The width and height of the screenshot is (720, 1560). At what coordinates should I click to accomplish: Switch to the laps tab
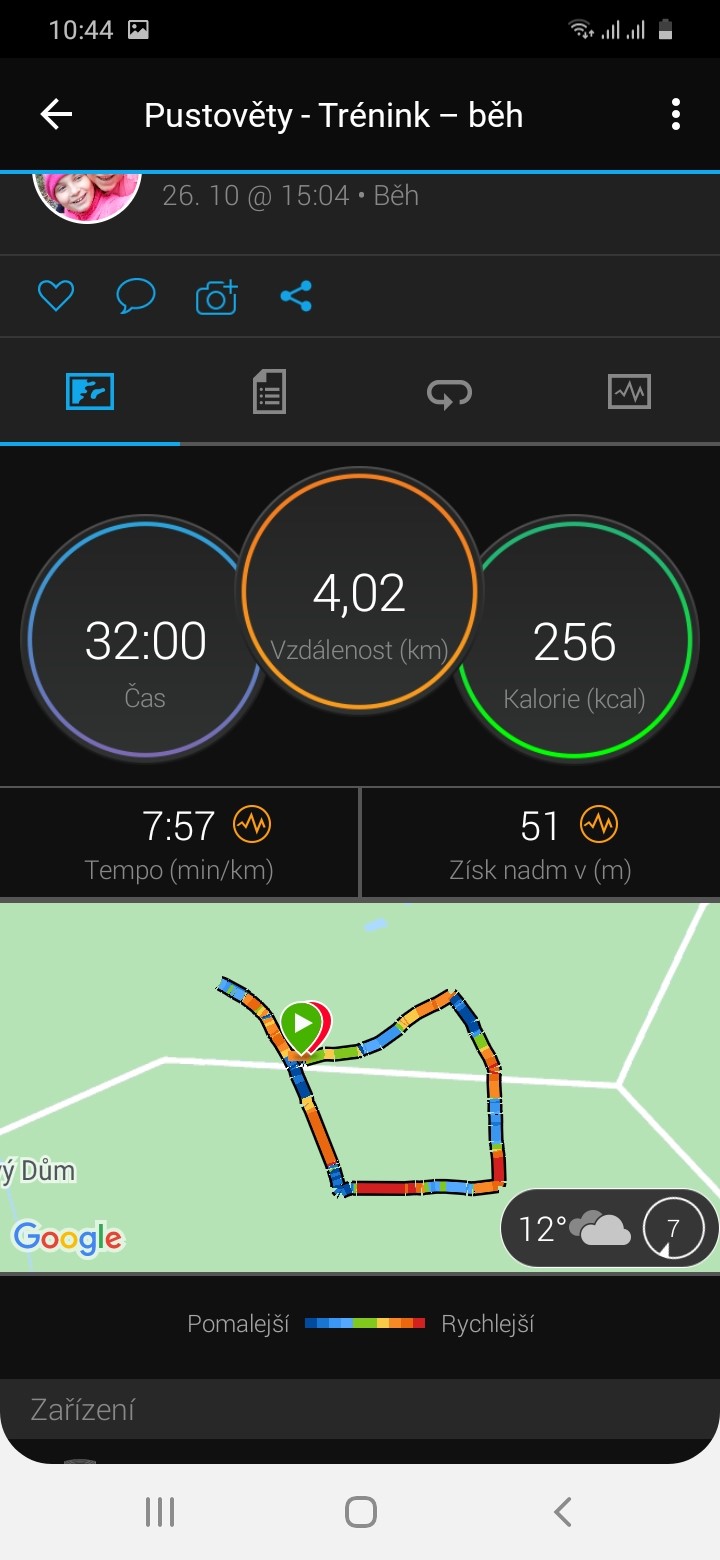click(449, 391)
